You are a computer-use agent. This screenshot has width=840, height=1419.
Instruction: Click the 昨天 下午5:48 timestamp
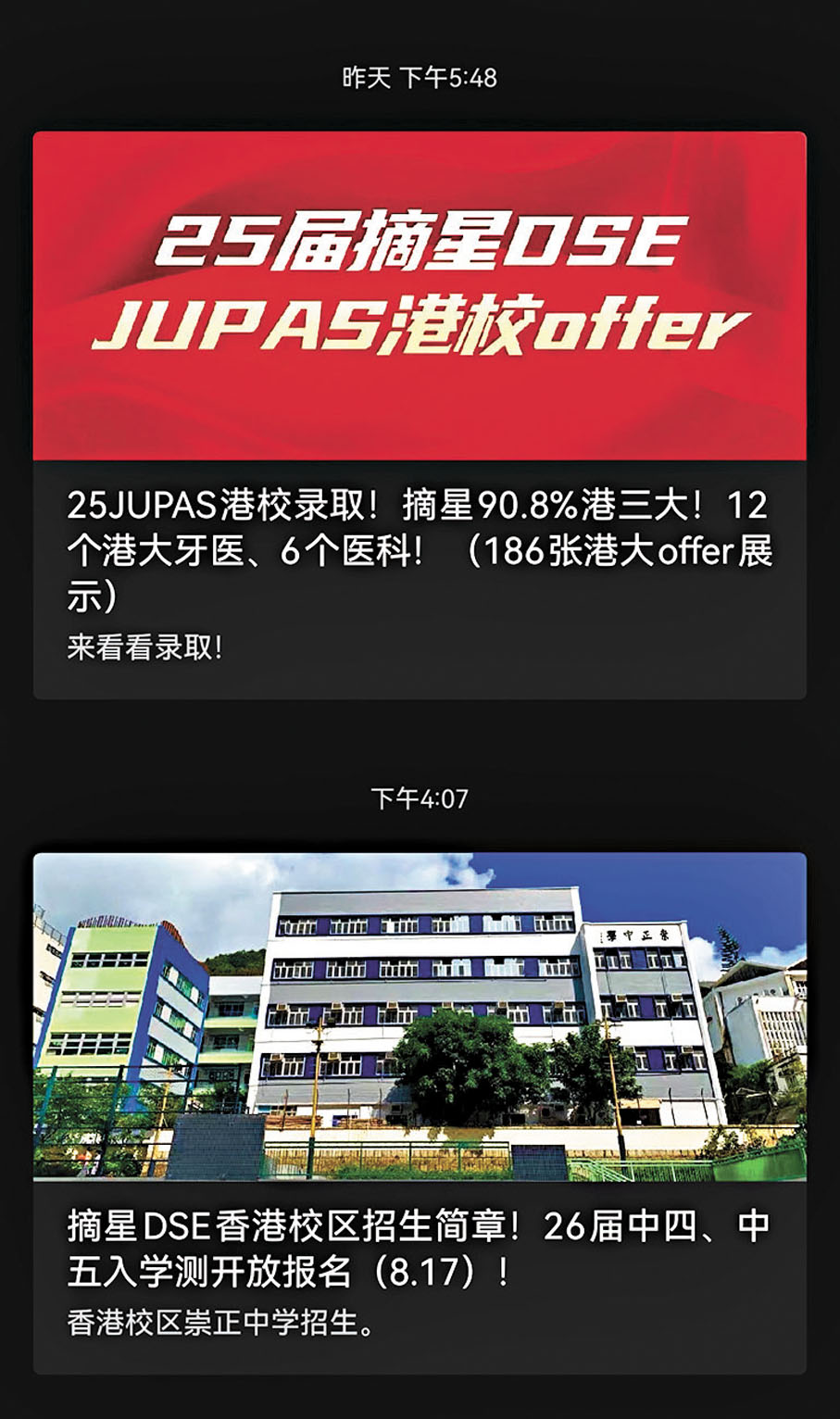[418, 78]
